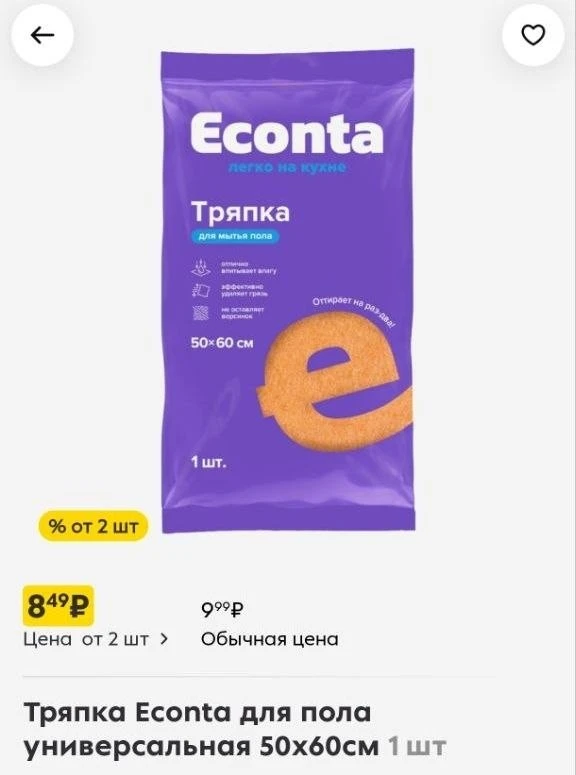Open the Econta product image

click(x=288, y=291)
